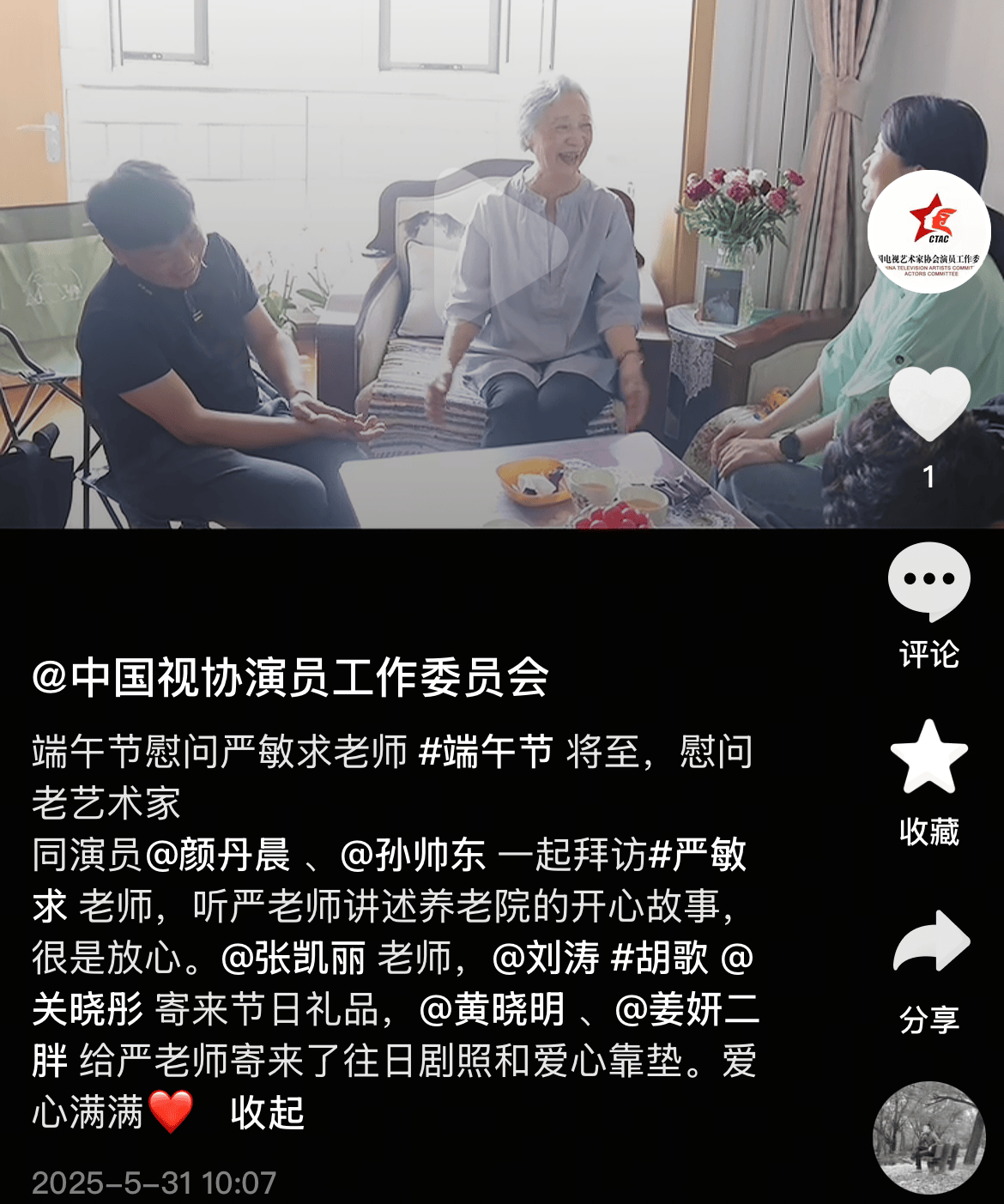Open the CTAC author avatar
This screenshot has height=1204, width=1004.
(929, 233)
